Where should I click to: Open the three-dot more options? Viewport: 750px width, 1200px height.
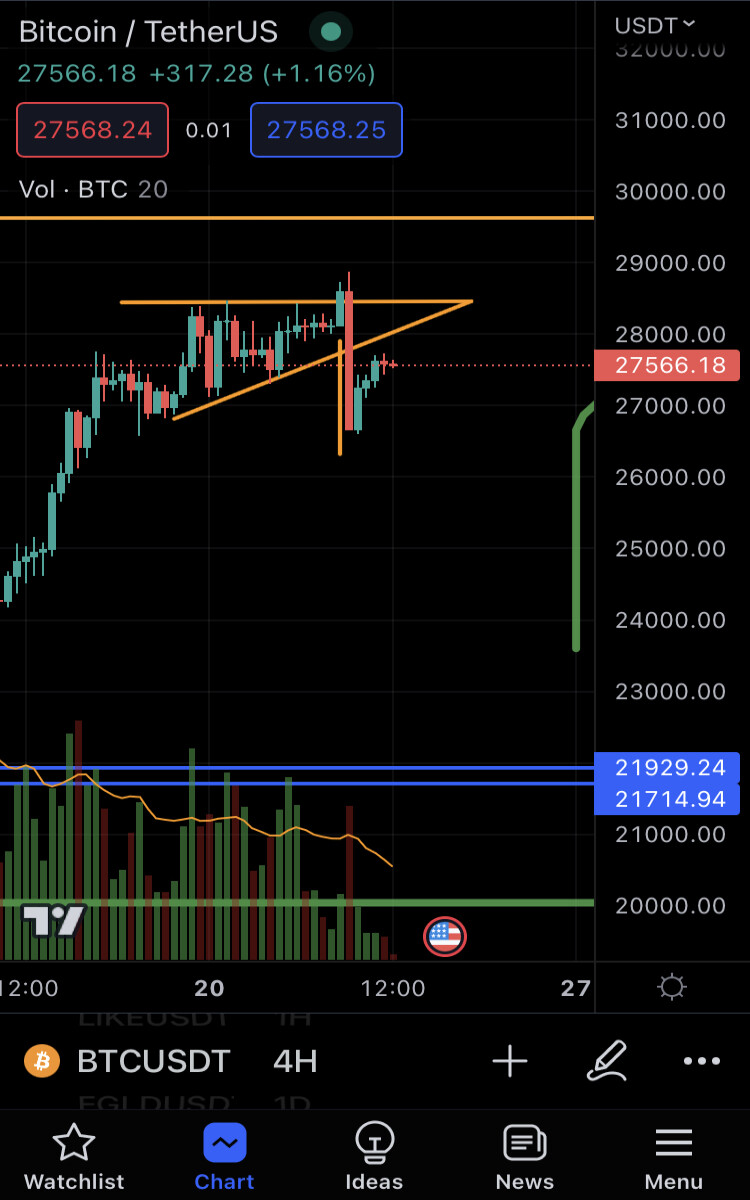(x=701, y=1061)
